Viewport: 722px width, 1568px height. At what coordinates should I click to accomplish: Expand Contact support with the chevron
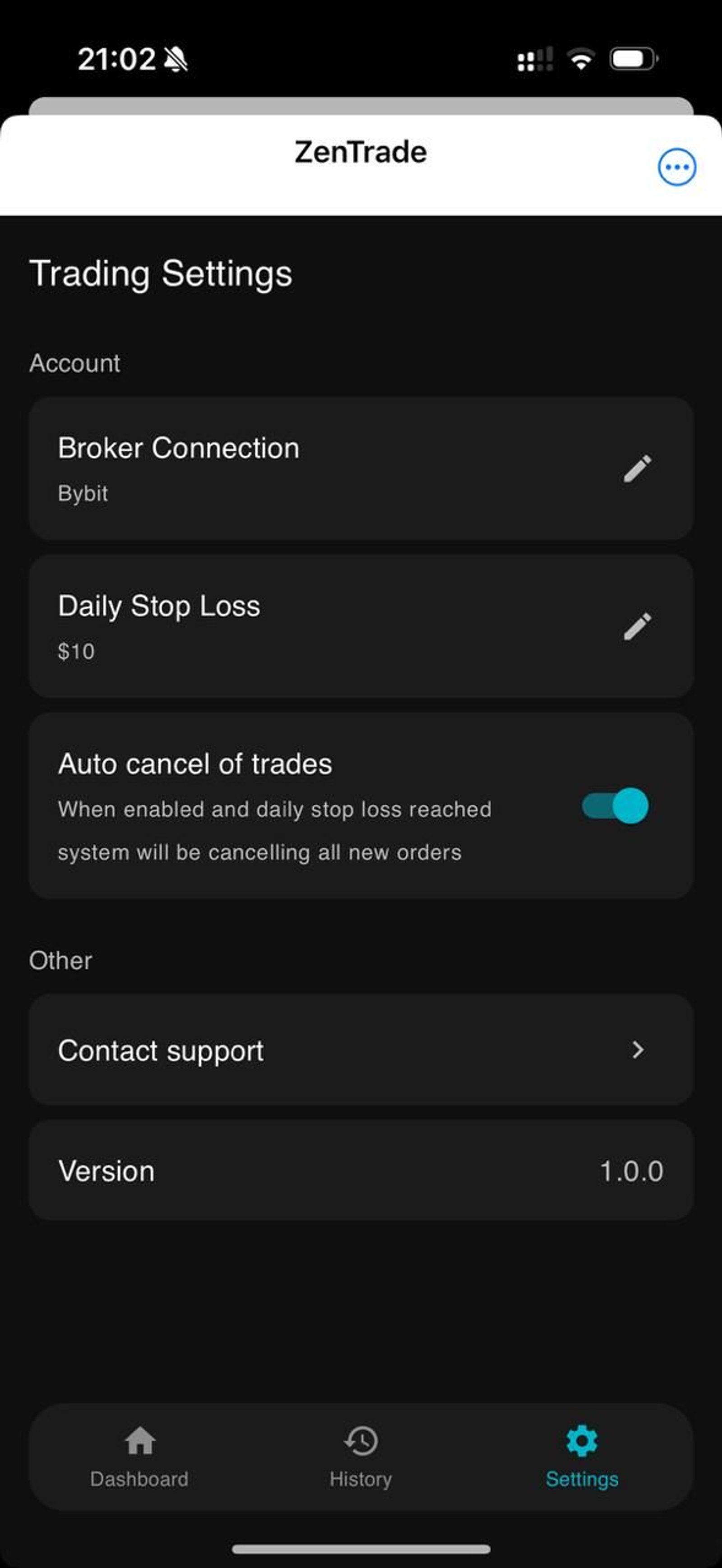637,1049
